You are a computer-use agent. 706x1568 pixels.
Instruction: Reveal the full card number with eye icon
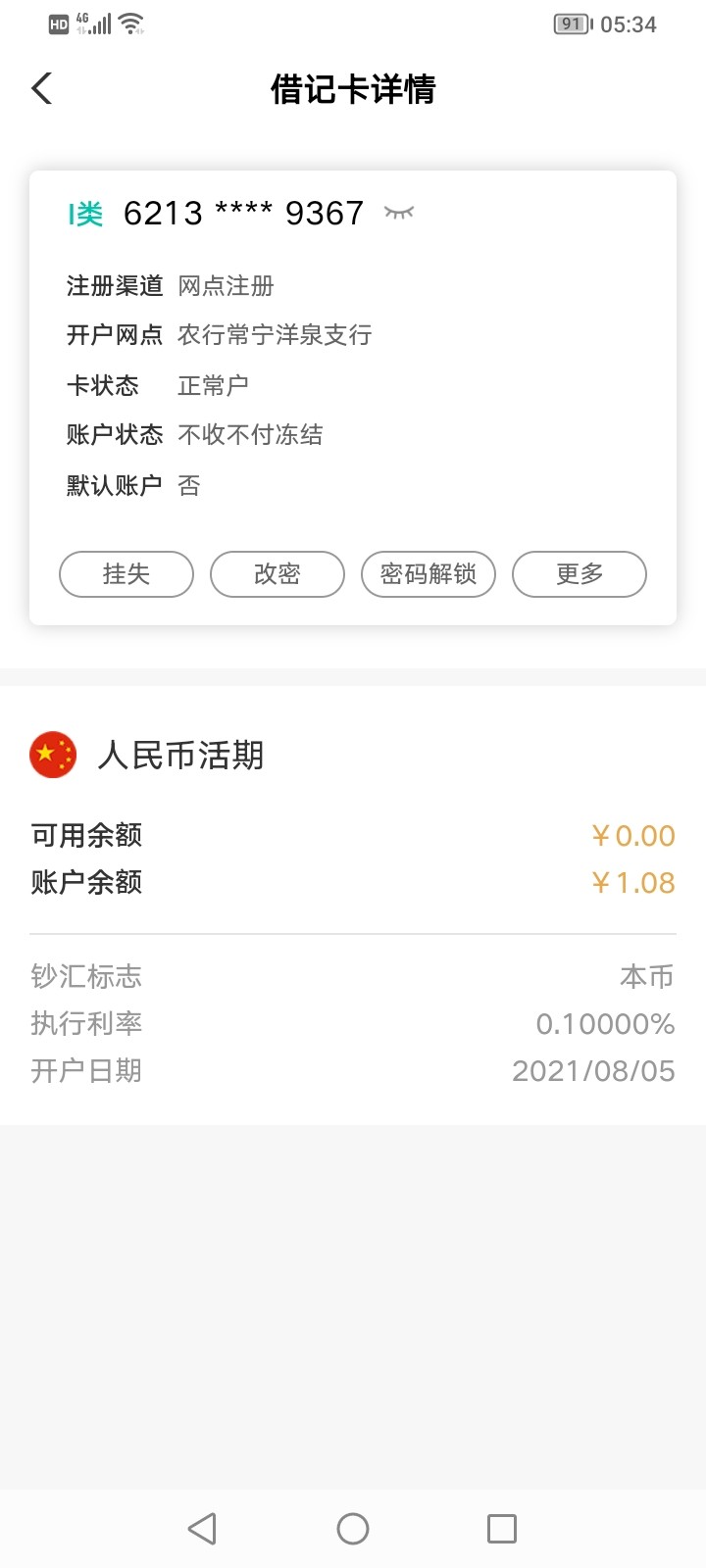(399, 213)
